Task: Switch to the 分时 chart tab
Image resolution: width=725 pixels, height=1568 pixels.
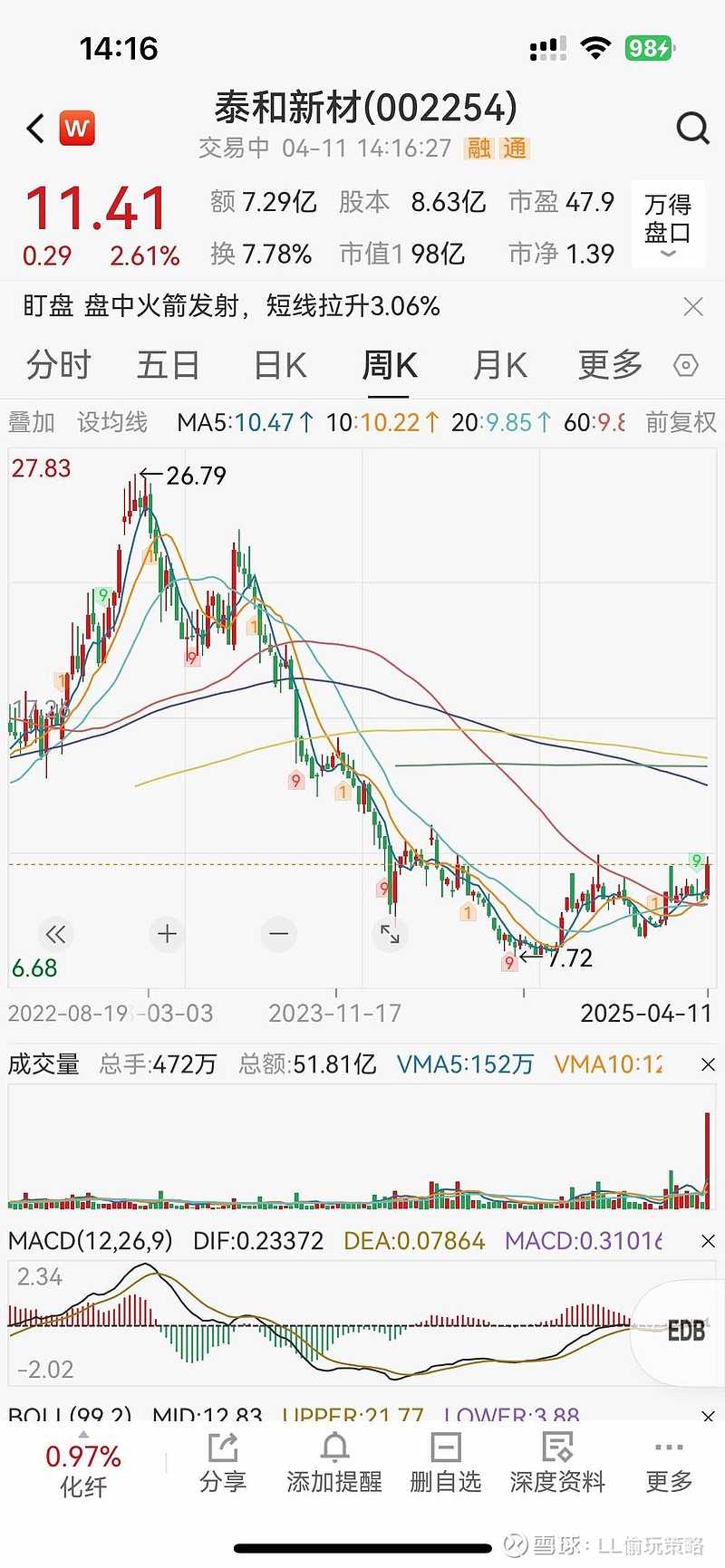Action: [59, 365]
